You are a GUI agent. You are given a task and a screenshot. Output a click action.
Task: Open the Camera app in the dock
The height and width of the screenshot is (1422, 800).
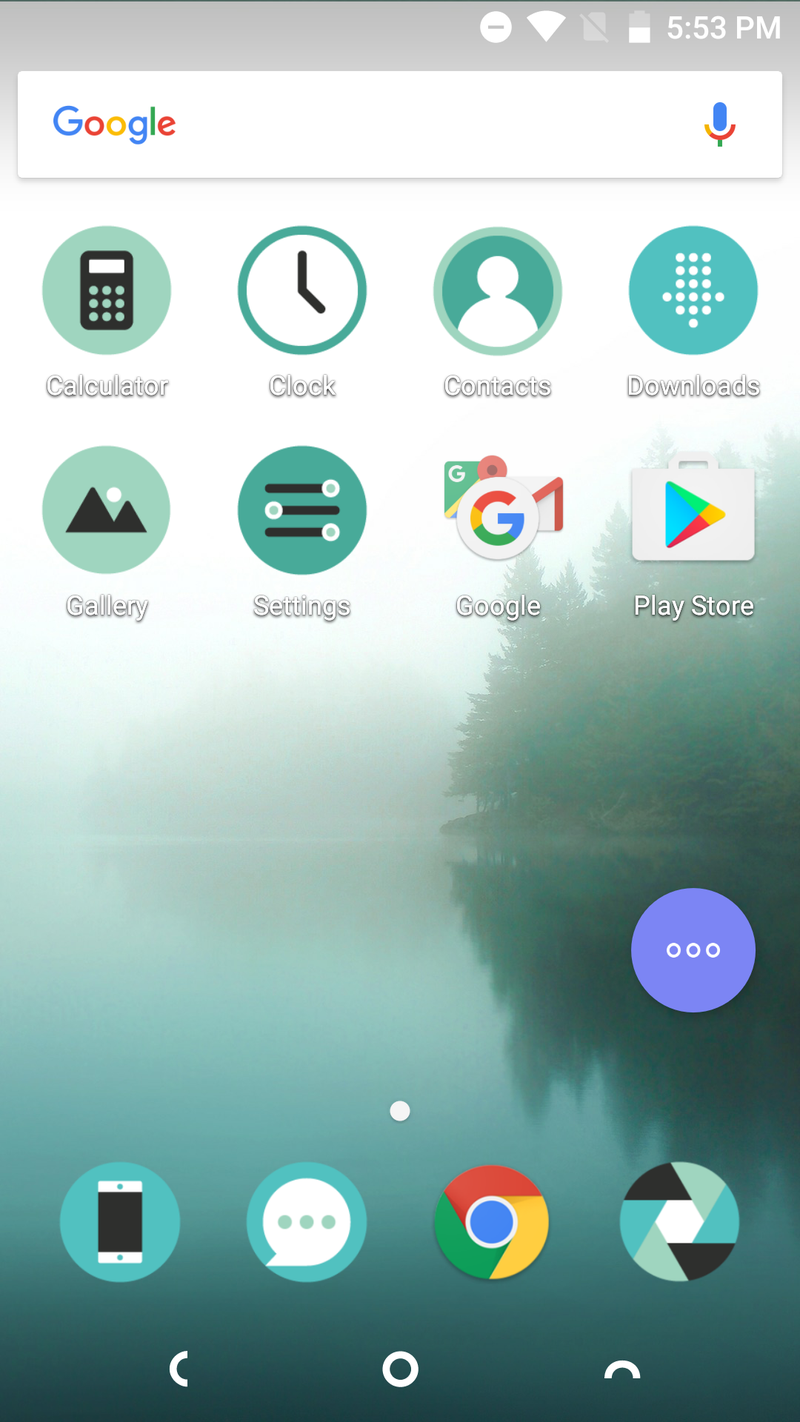coord(680,1222)
